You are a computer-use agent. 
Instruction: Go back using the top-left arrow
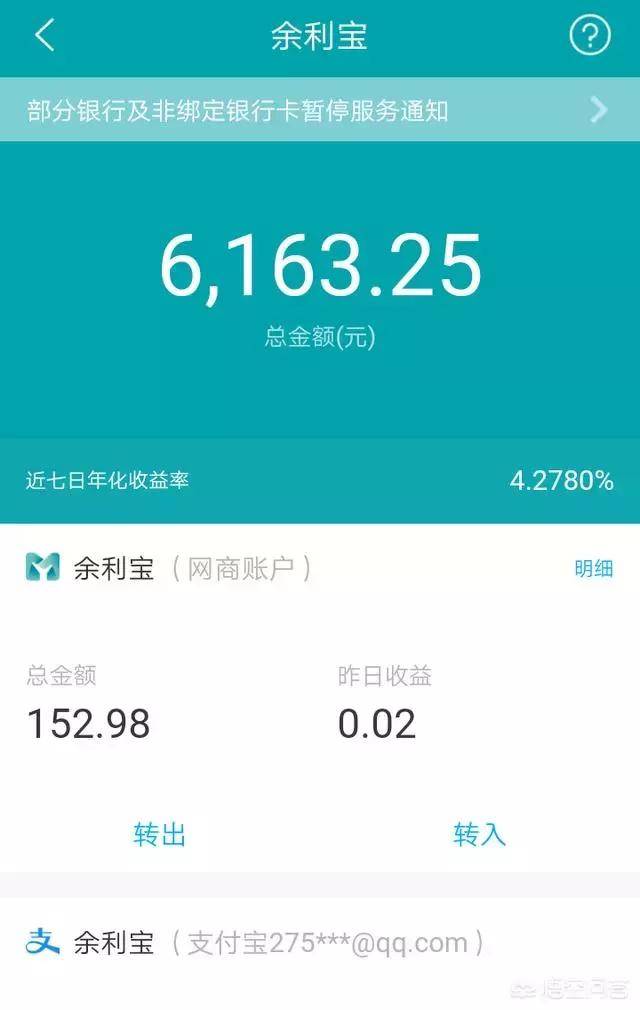coord(44,36)
